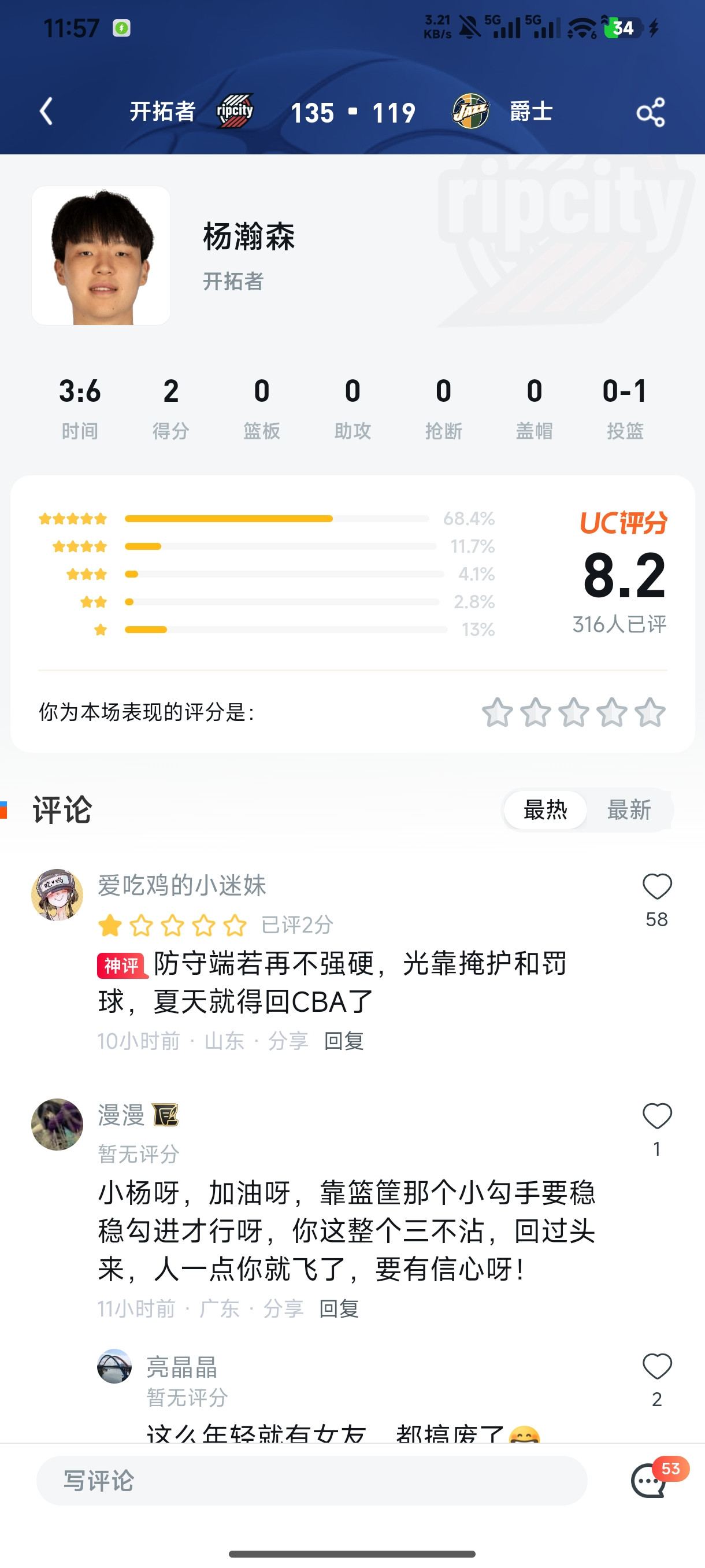The height and width of the screenshot is (1568, 705).
Task: Switch to the 最新 comments tab
Action: pyautogui.click(x=629, y=809)
